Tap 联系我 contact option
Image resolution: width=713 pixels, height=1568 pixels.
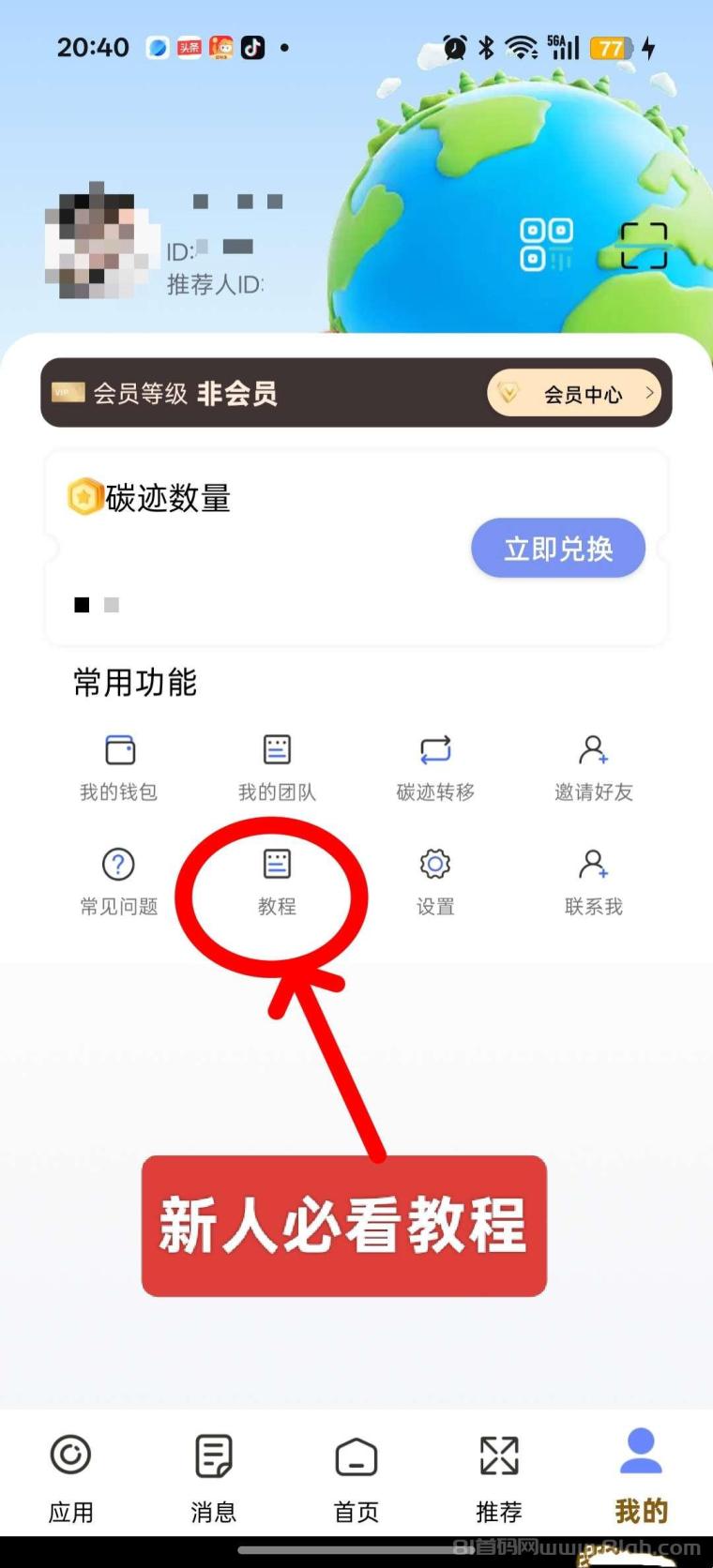click(593, 882)
